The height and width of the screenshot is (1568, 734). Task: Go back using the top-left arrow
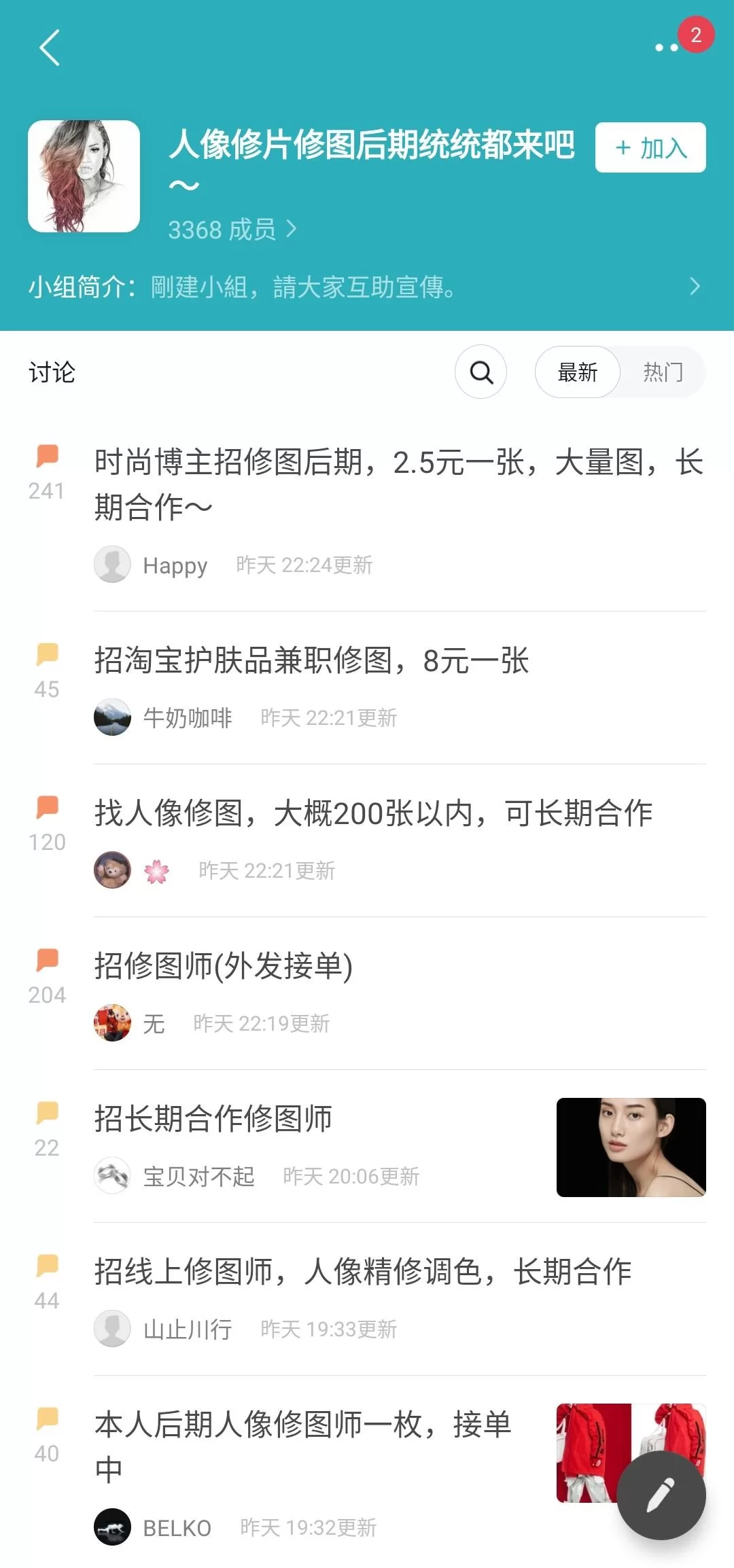click(x=50, y=48)
